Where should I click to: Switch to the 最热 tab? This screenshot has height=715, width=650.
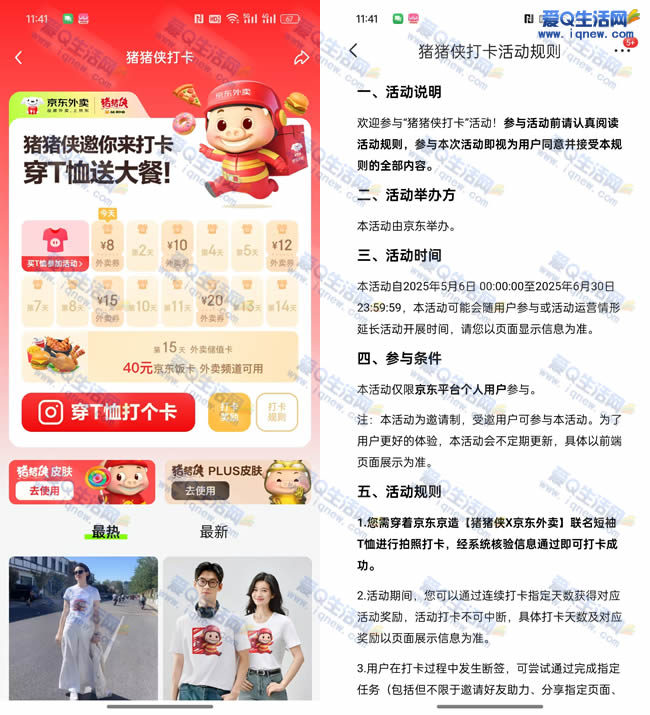pos(105,531)
